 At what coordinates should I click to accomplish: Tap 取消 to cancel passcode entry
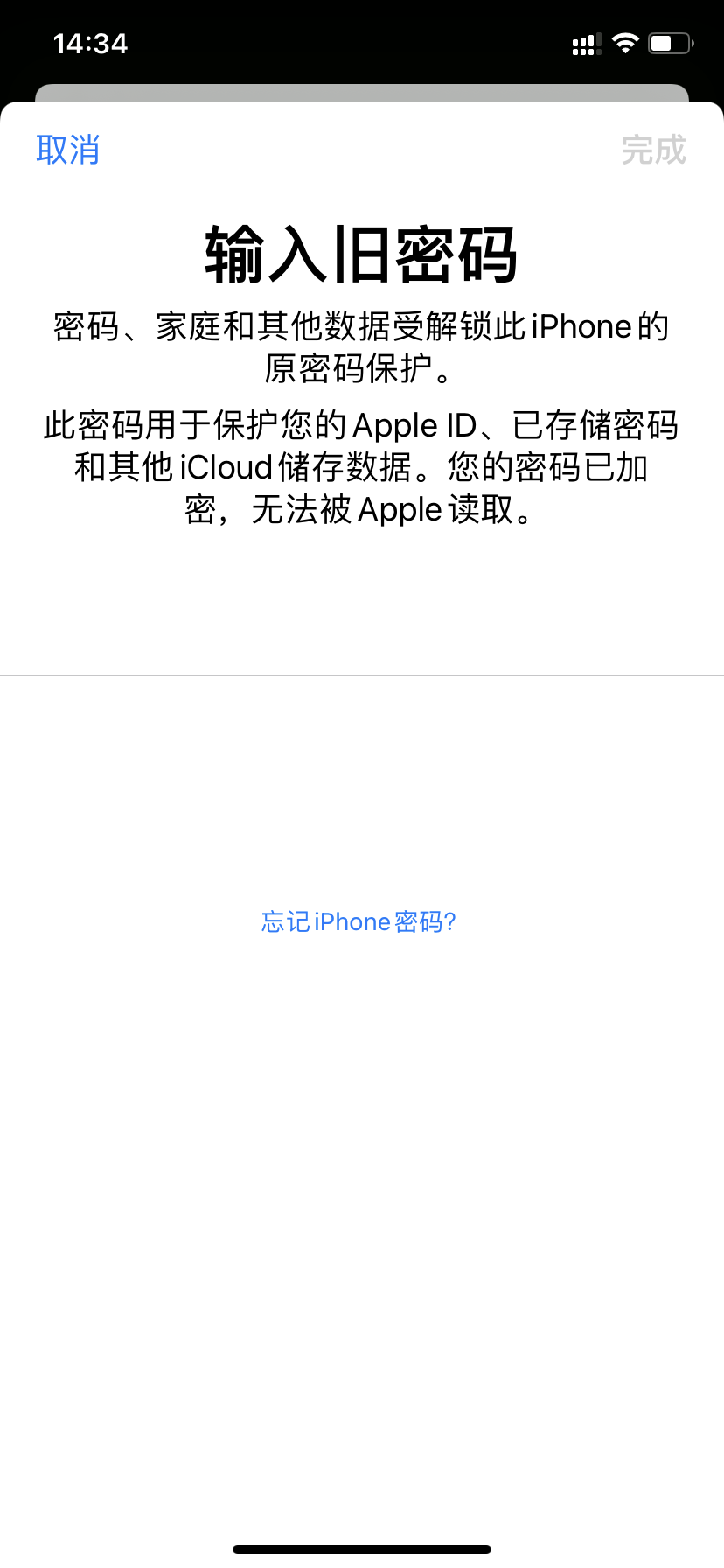68,150
